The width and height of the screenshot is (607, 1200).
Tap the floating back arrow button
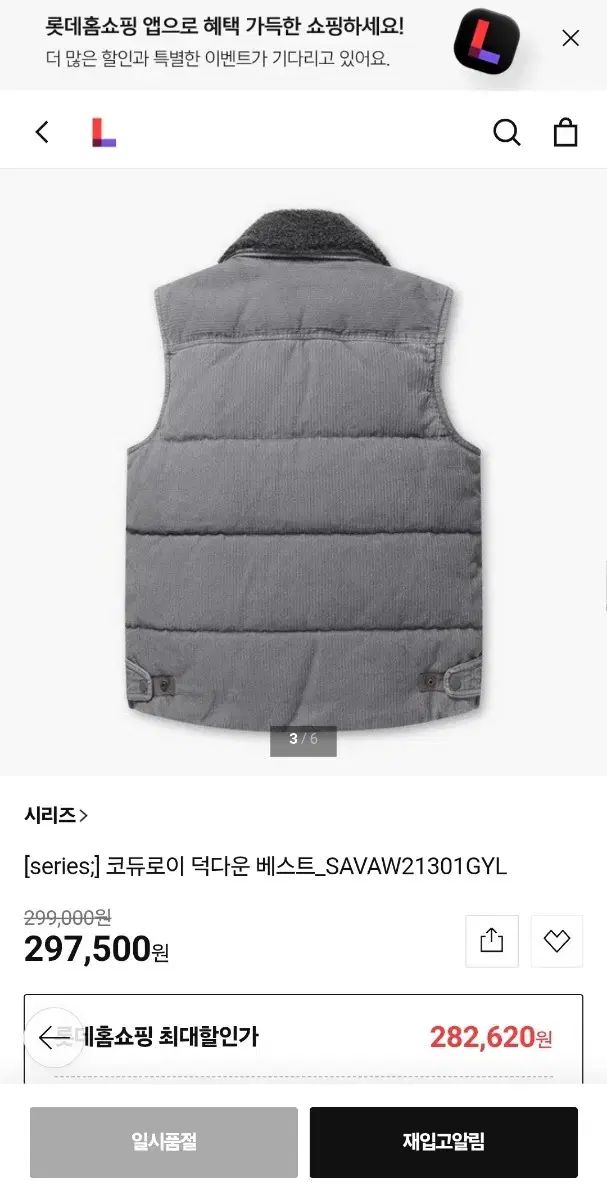click(x=53, y=1037)
